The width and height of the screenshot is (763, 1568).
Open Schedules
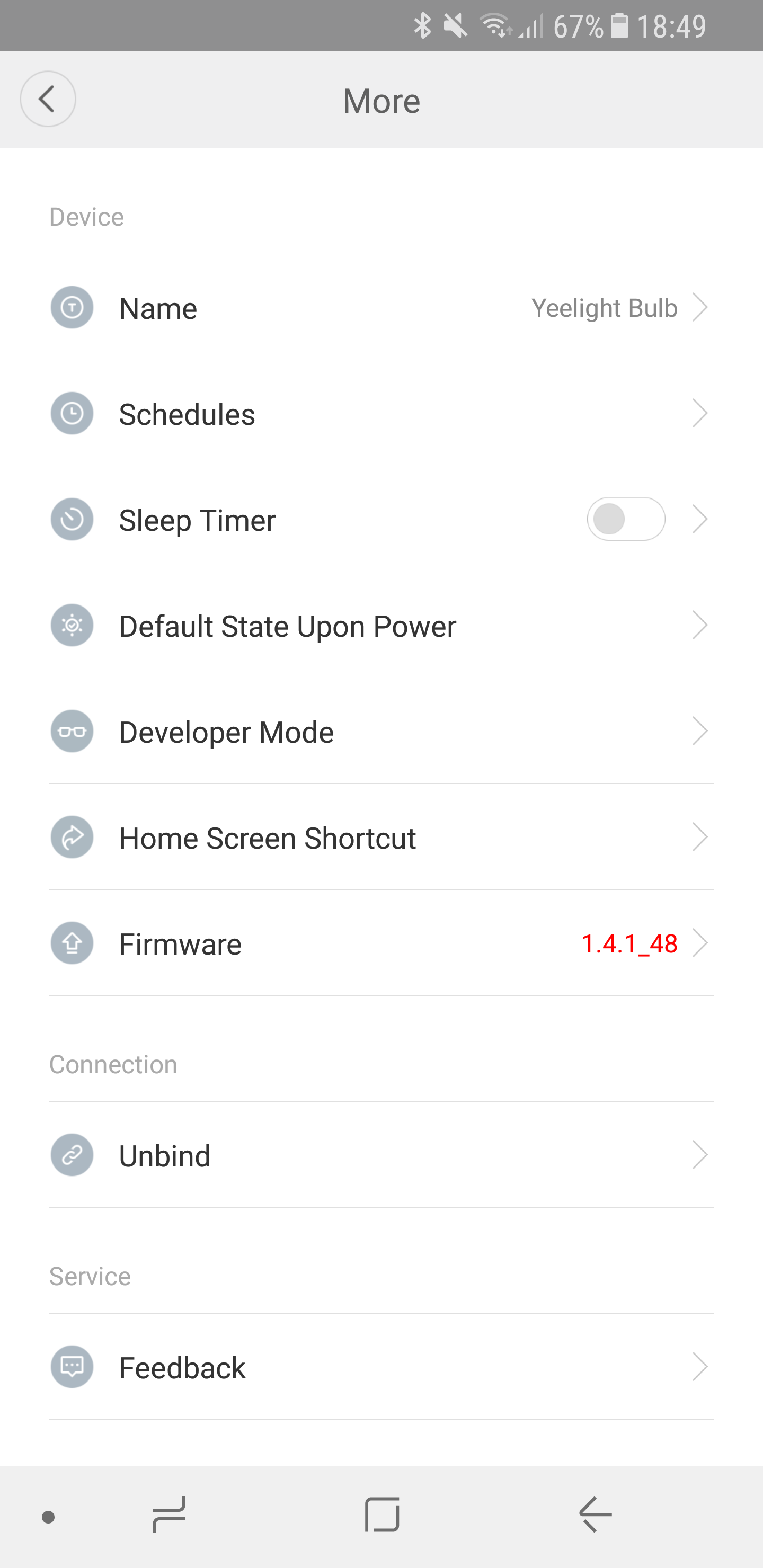[381, 413]
